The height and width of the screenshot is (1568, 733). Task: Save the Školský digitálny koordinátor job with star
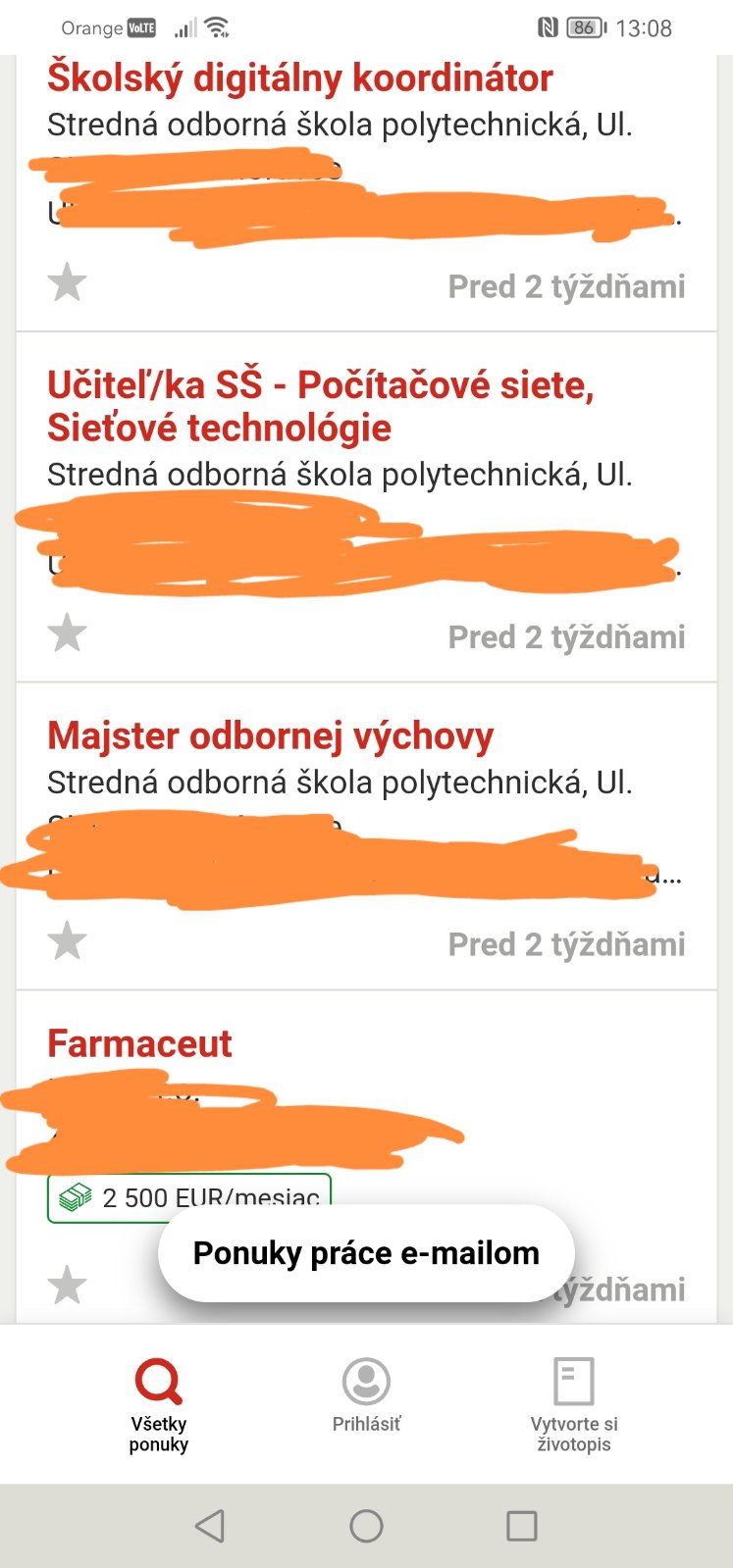coord(67,283)
